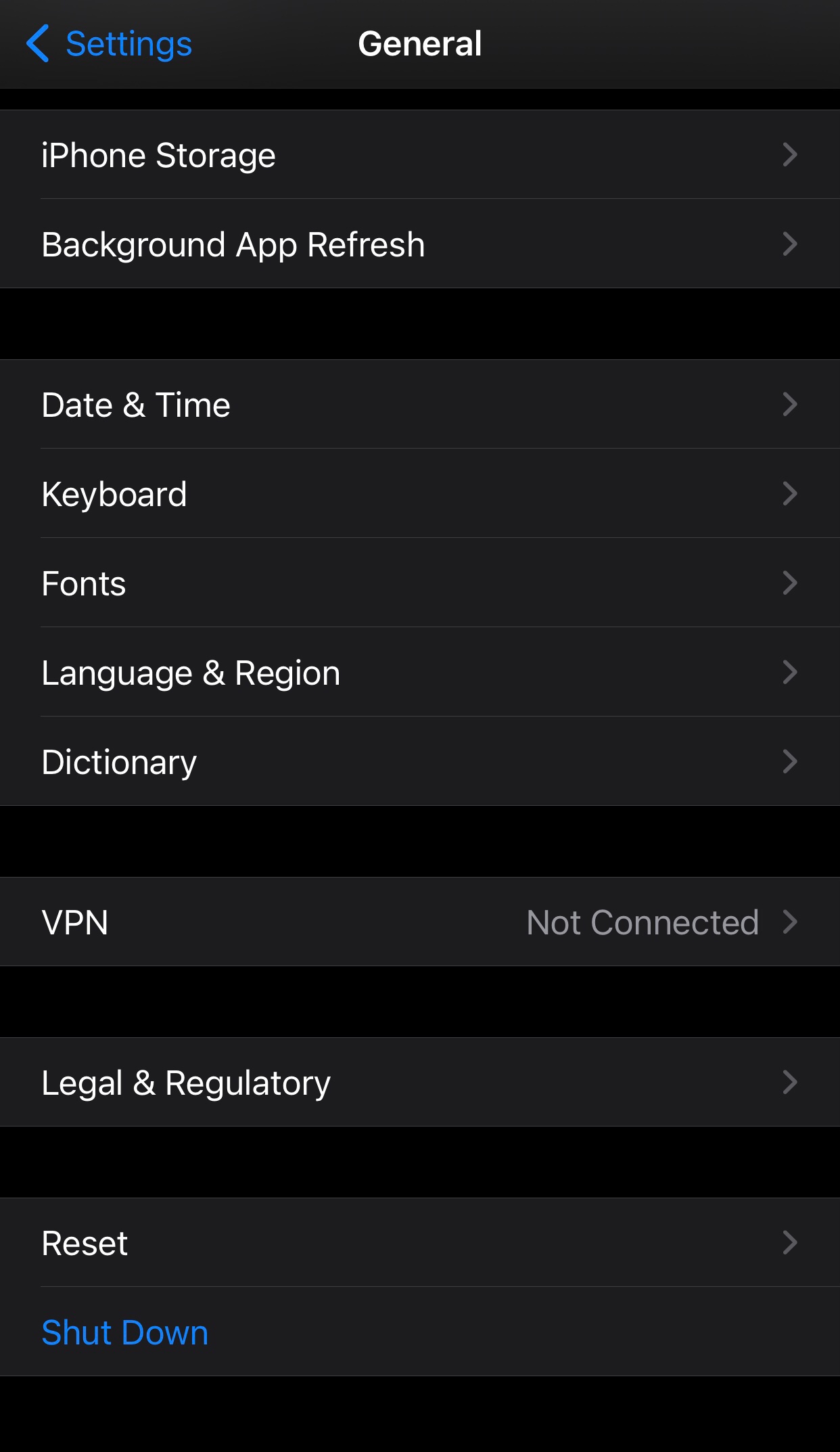Open the Fonts row
The image size is (840, 1452).
click(x=419, y=583)
